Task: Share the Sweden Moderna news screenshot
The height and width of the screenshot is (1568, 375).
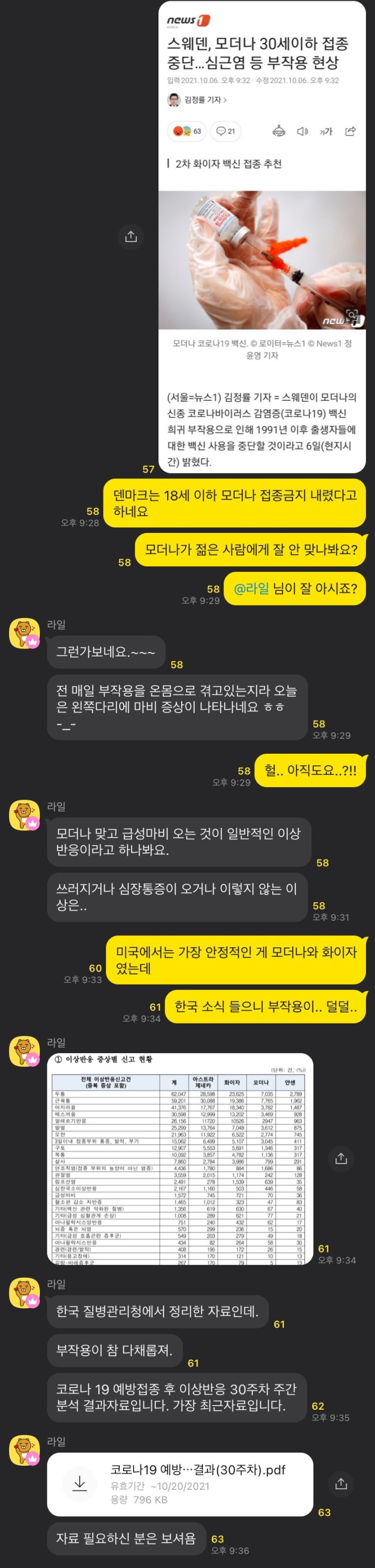Action: 131,236
